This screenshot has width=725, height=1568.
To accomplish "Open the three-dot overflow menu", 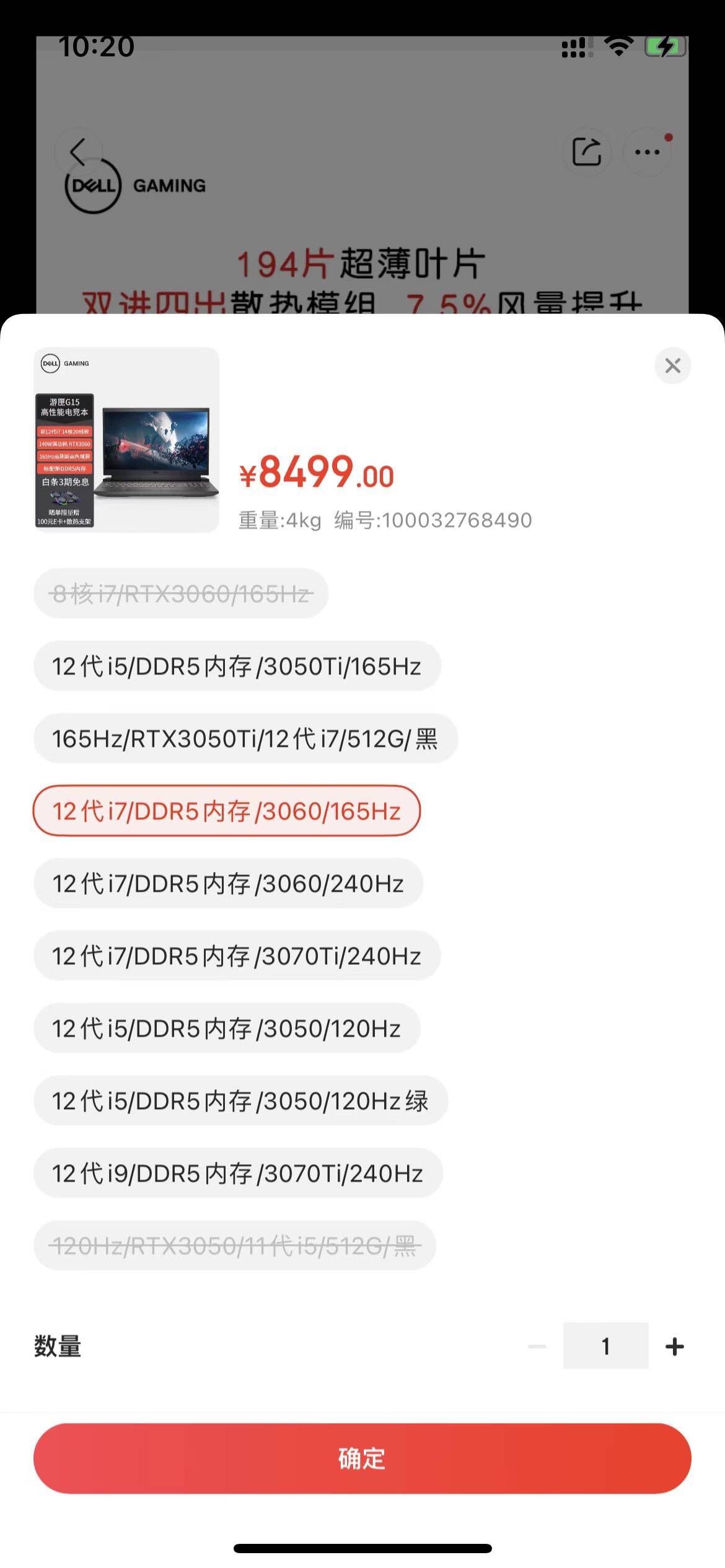I will tap(647, 152).
